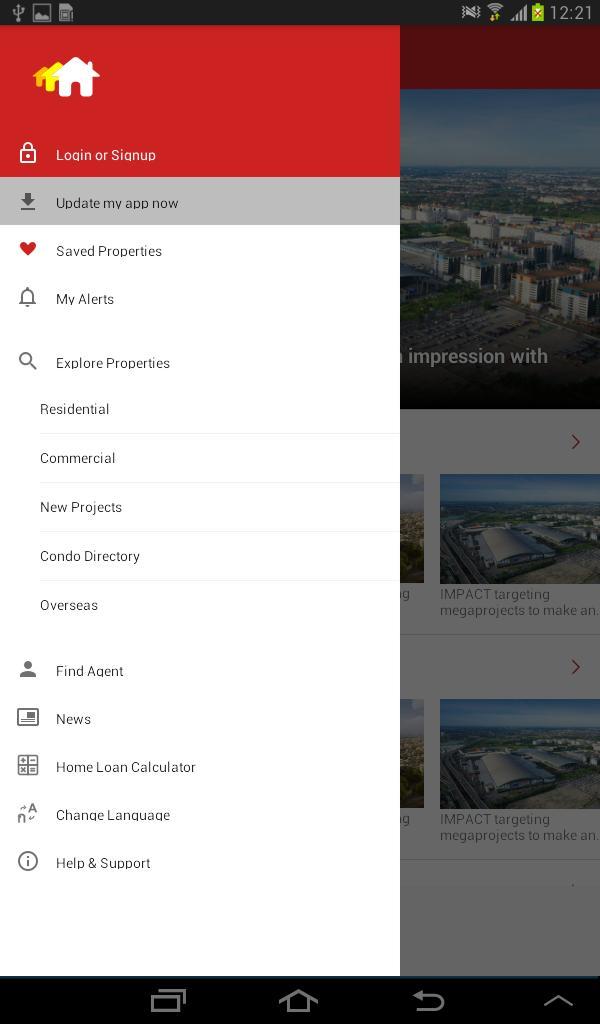Open Change Language

tap(113, 814)
